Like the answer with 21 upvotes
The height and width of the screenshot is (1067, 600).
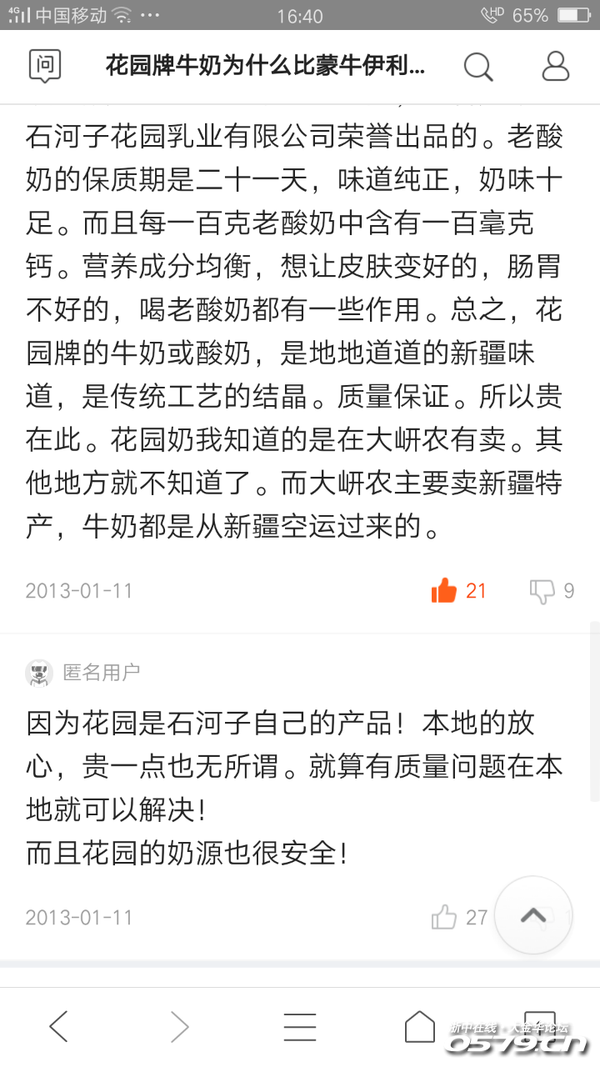[x=444, y=591]
